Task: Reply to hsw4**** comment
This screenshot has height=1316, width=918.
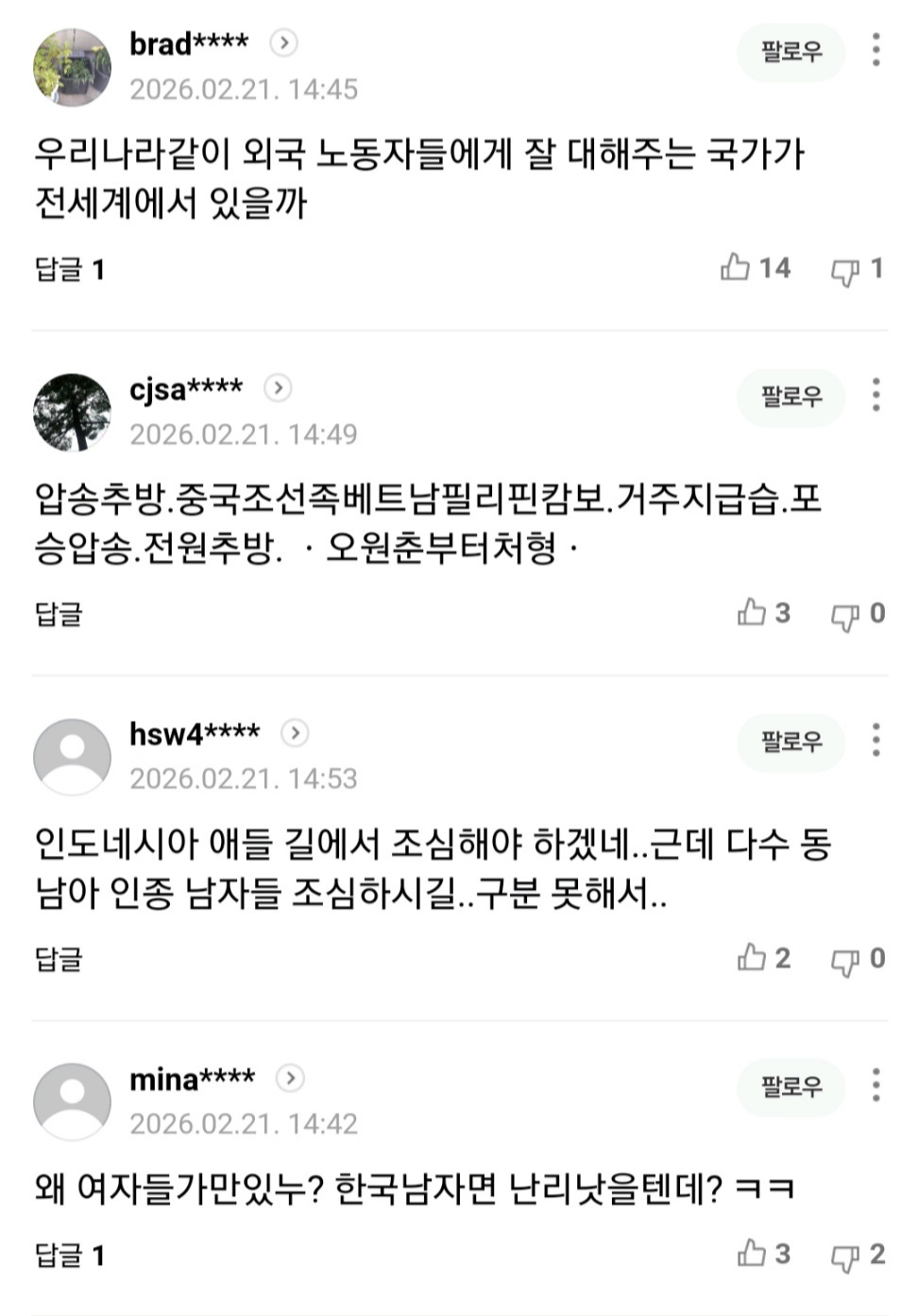Action: coord(59,960)
